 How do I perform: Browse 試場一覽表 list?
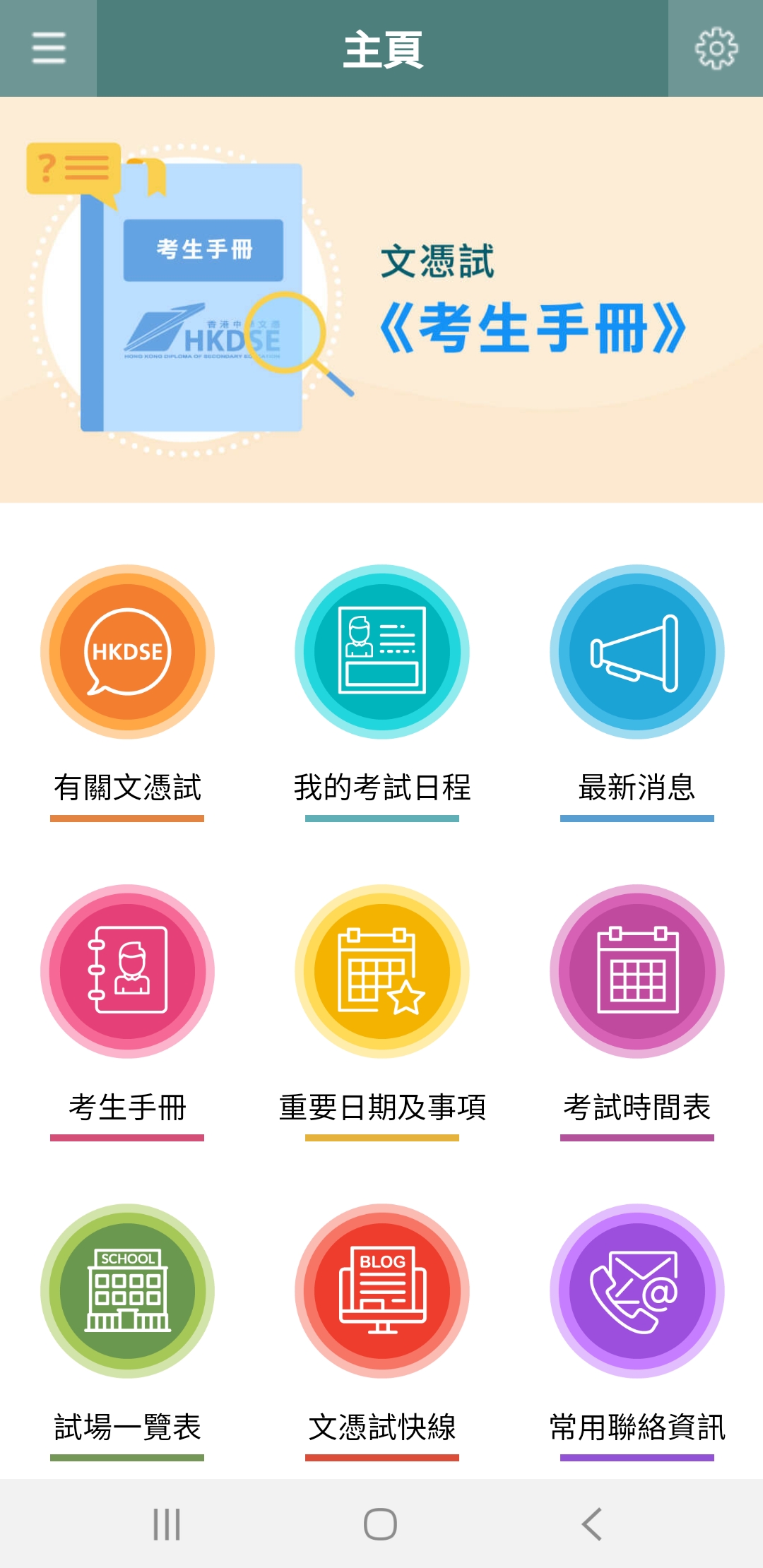(x=127, y=1291)
